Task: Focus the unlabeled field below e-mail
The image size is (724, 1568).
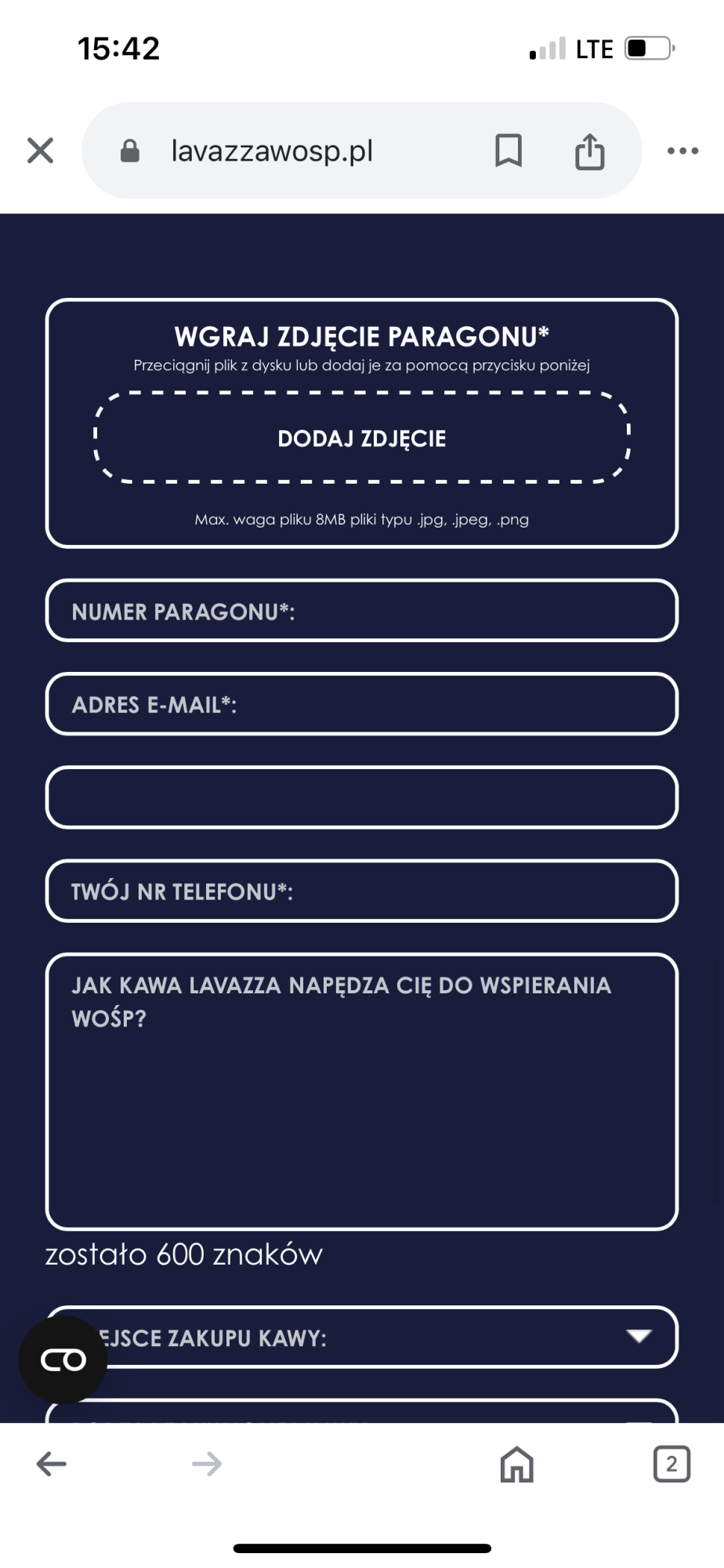Action: [x=361, y=797]
